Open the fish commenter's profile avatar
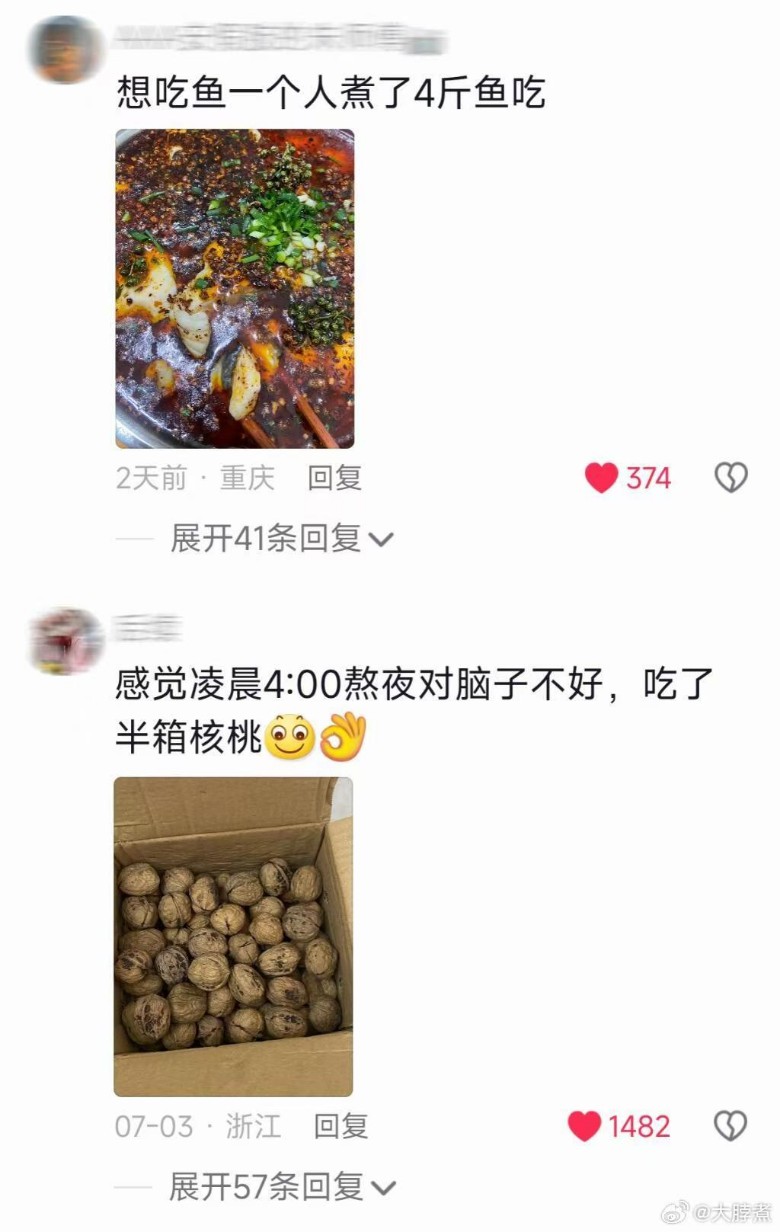This screenshot has height=1232, width=780. 67,50
